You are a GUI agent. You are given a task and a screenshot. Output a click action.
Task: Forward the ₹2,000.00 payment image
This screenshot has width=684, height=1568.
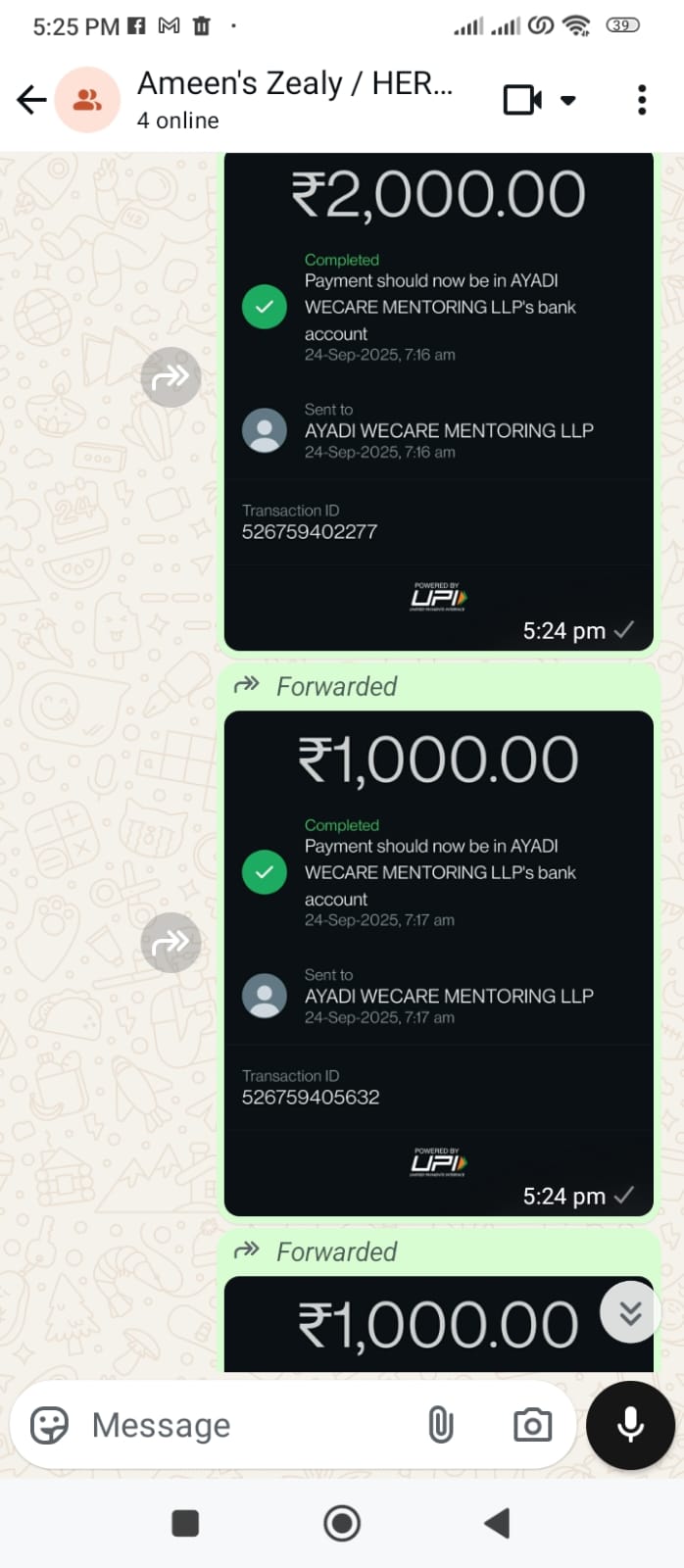[x=171, y=376]
